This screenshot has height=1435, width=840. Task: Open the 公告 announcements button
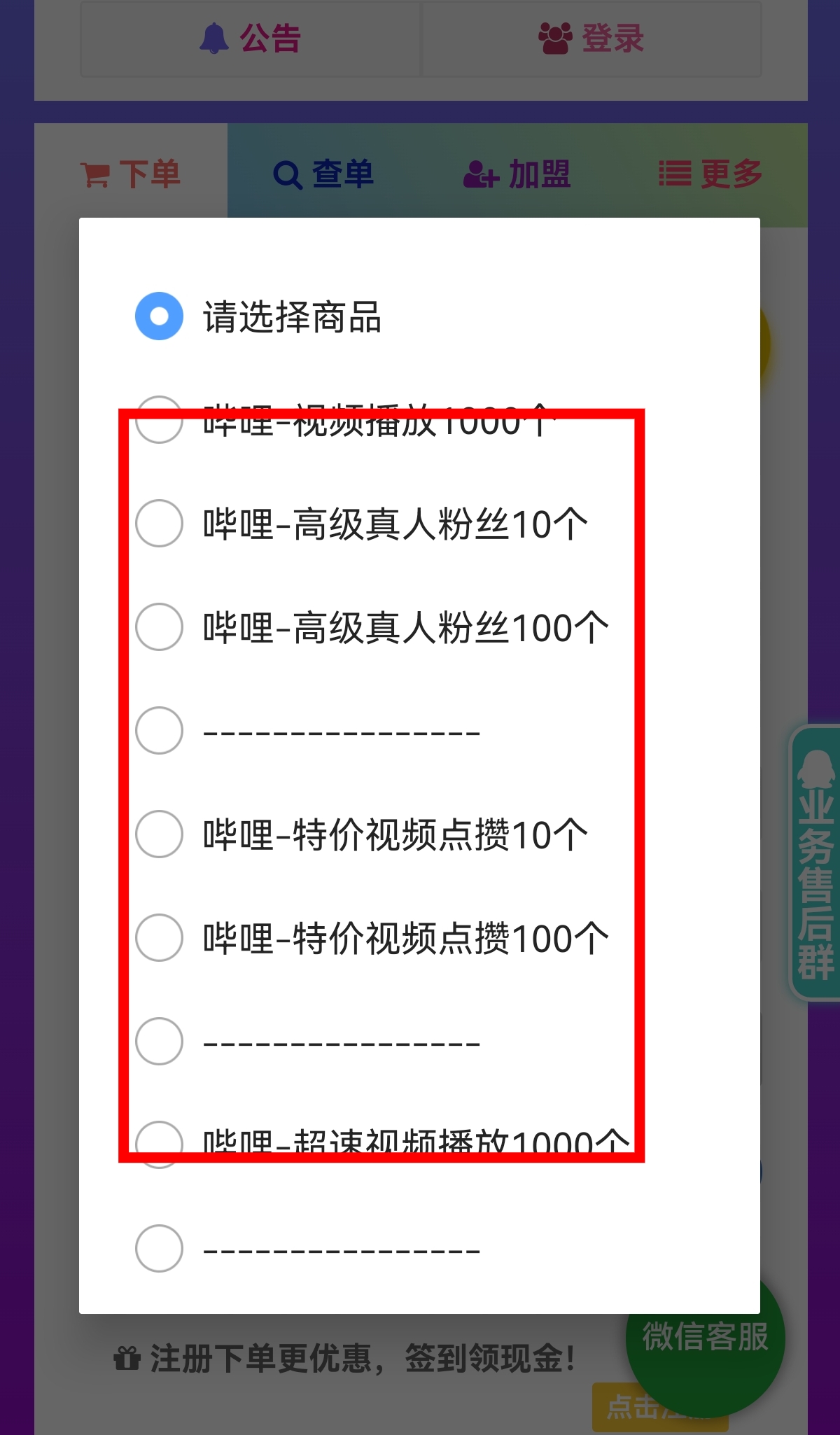click(250, 38)
